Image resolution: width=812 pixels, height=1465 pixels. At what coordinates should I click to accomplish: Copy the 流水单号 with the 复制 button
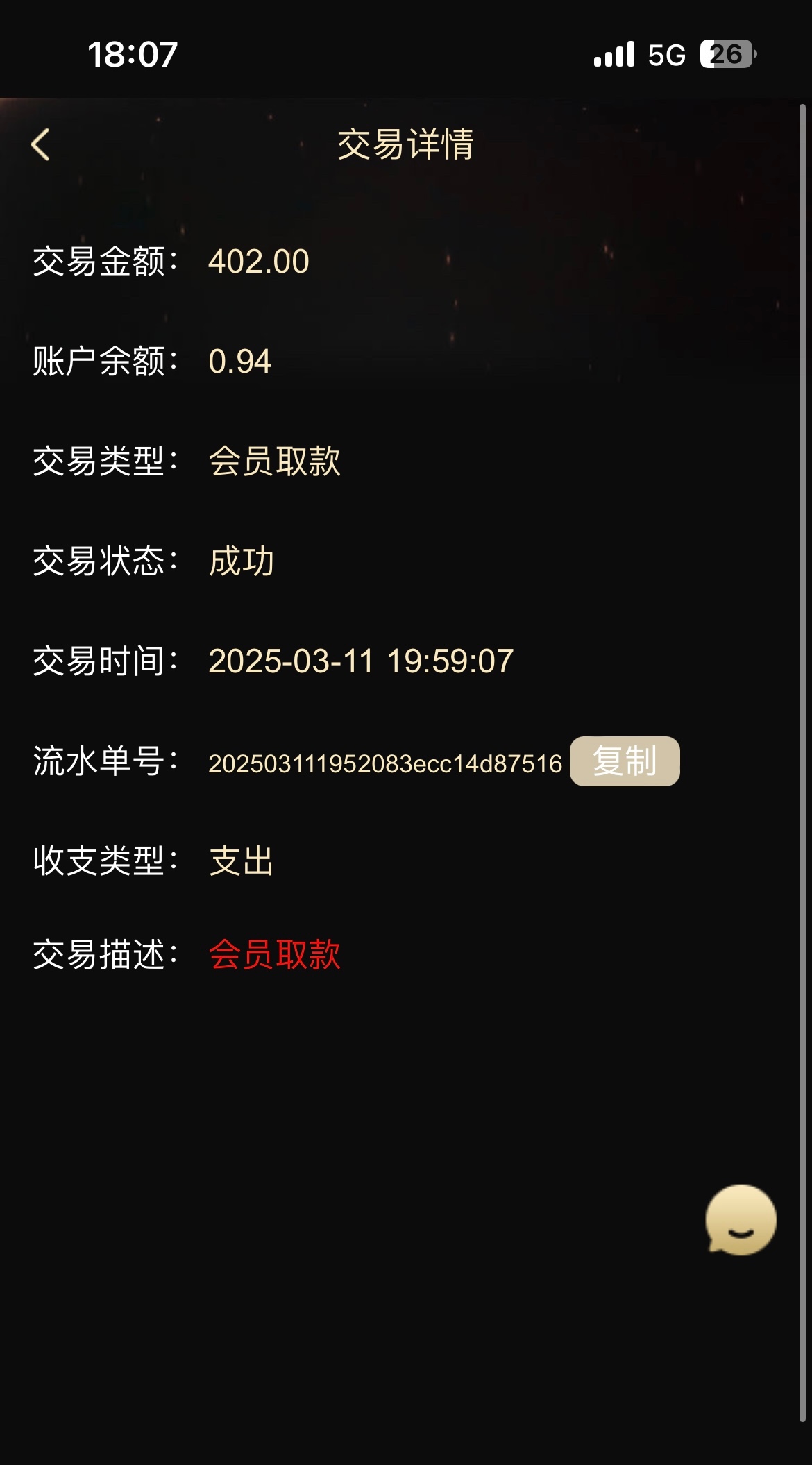coord(625,761)
